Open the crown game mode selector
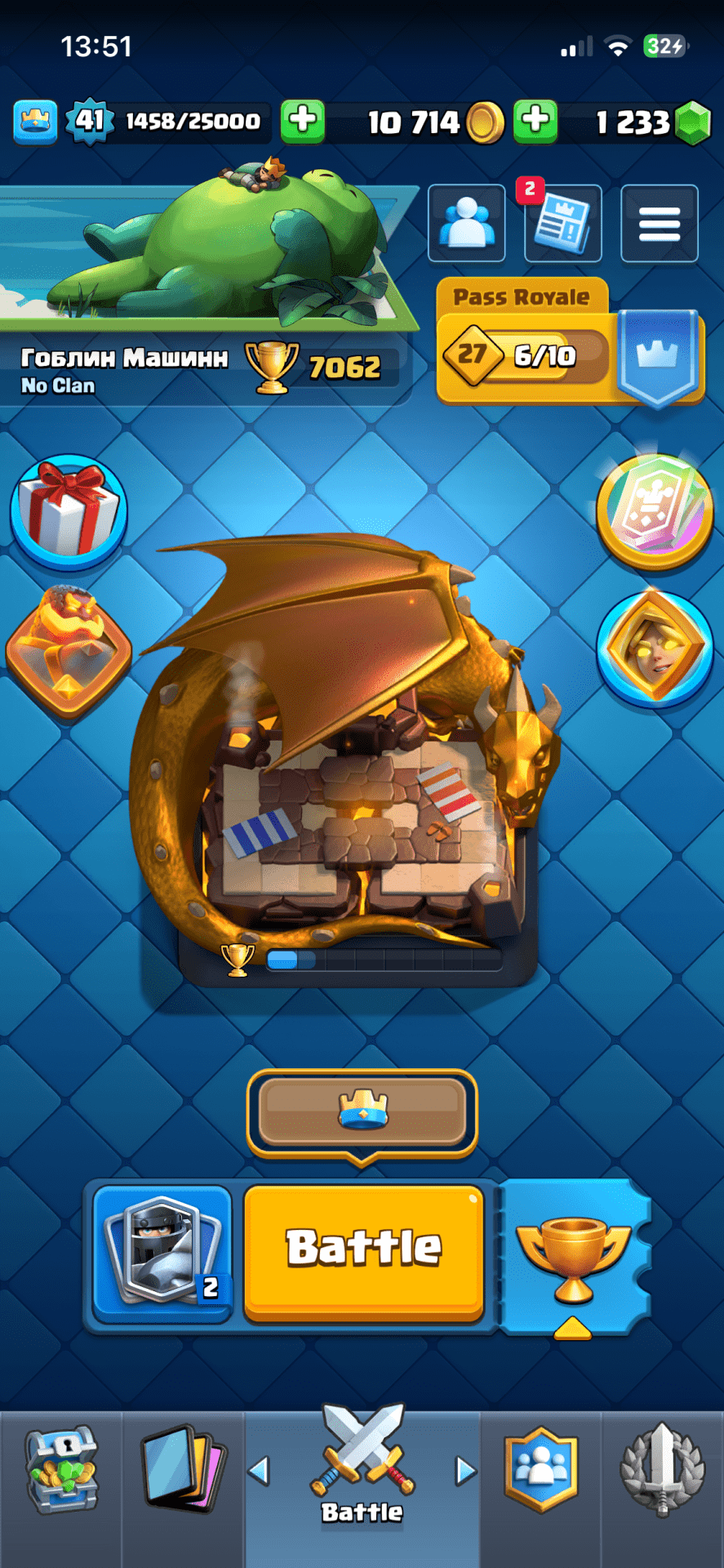The height and width of the screenshot is (1568, 724). coord(362,1112)
